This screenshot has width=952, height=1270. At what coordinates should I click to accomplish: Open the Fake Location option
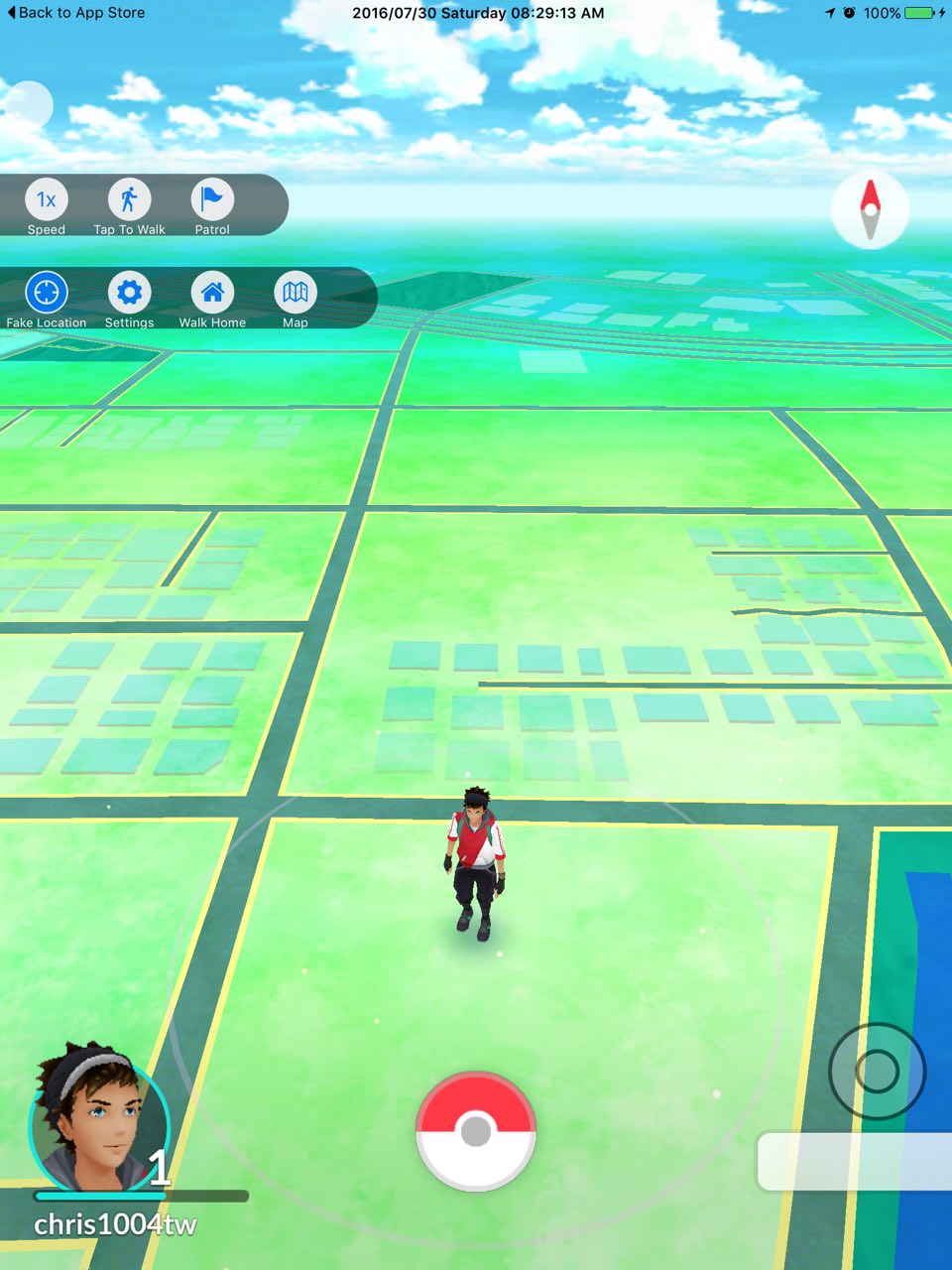pyautogui.click(x=47, y=294)
